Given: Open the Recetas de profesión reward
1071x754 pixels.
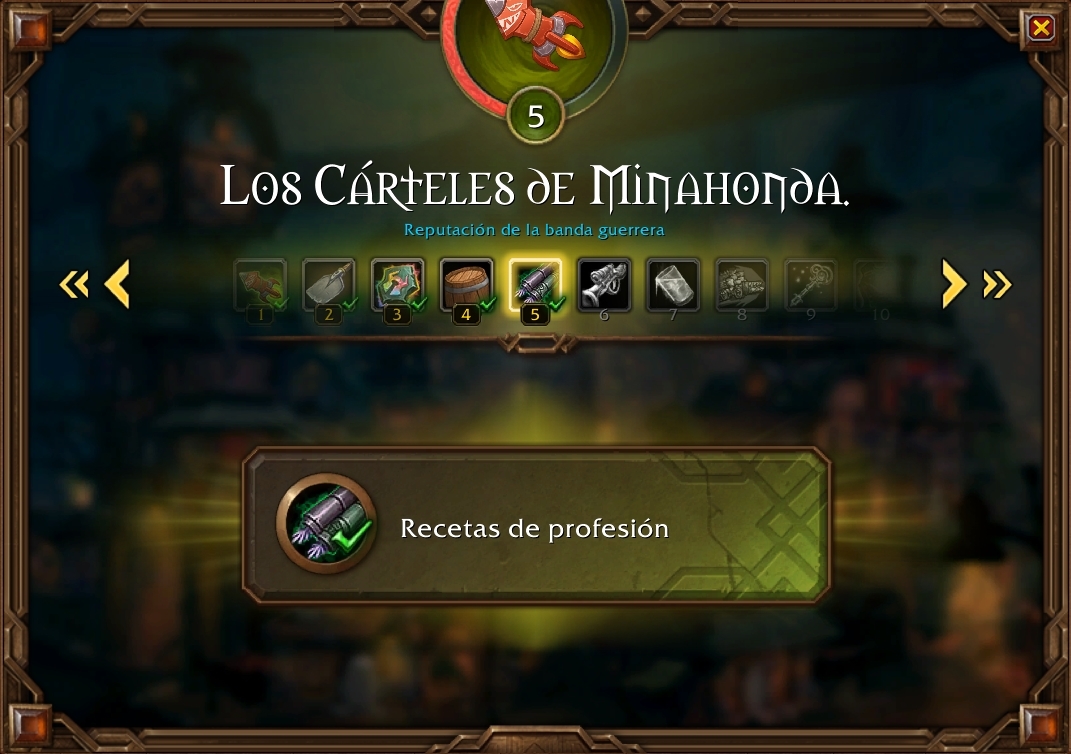Looking at the screenshot, I should click(536, 526).
